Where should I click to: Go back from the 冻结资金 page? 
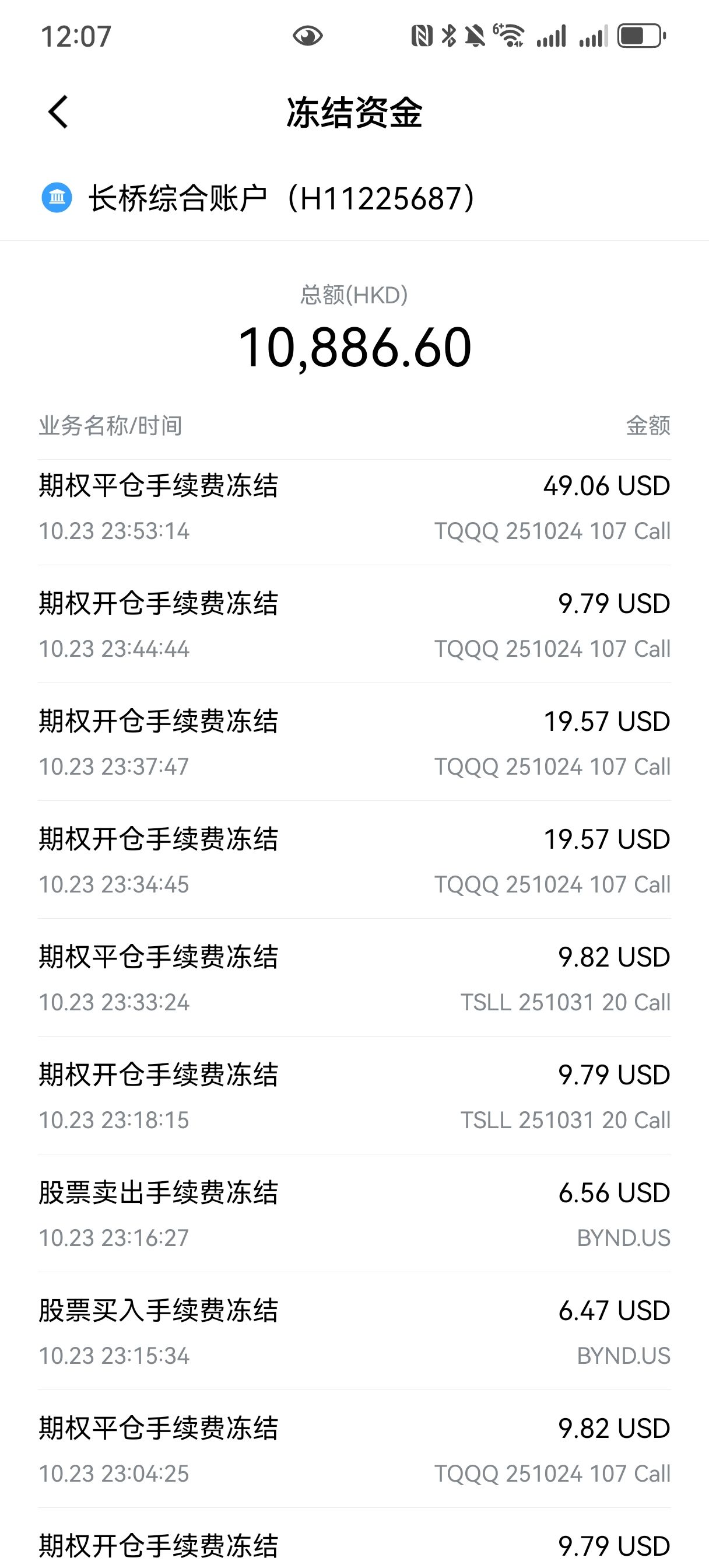[58, 113]
